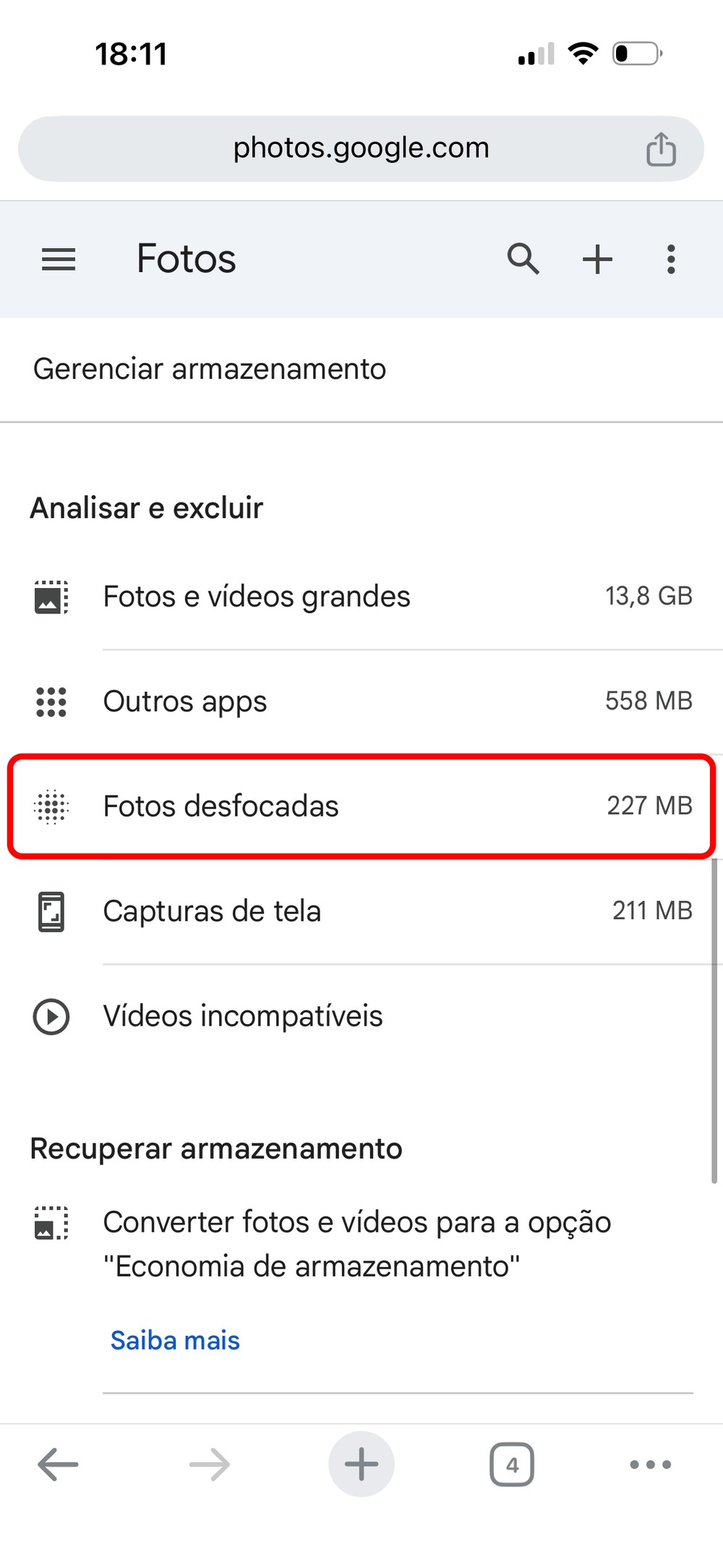The height and width of the screenshot is (1568, 723).
Task: Open Vídeos incompatíveis
Action: [x=243, y=1016]
